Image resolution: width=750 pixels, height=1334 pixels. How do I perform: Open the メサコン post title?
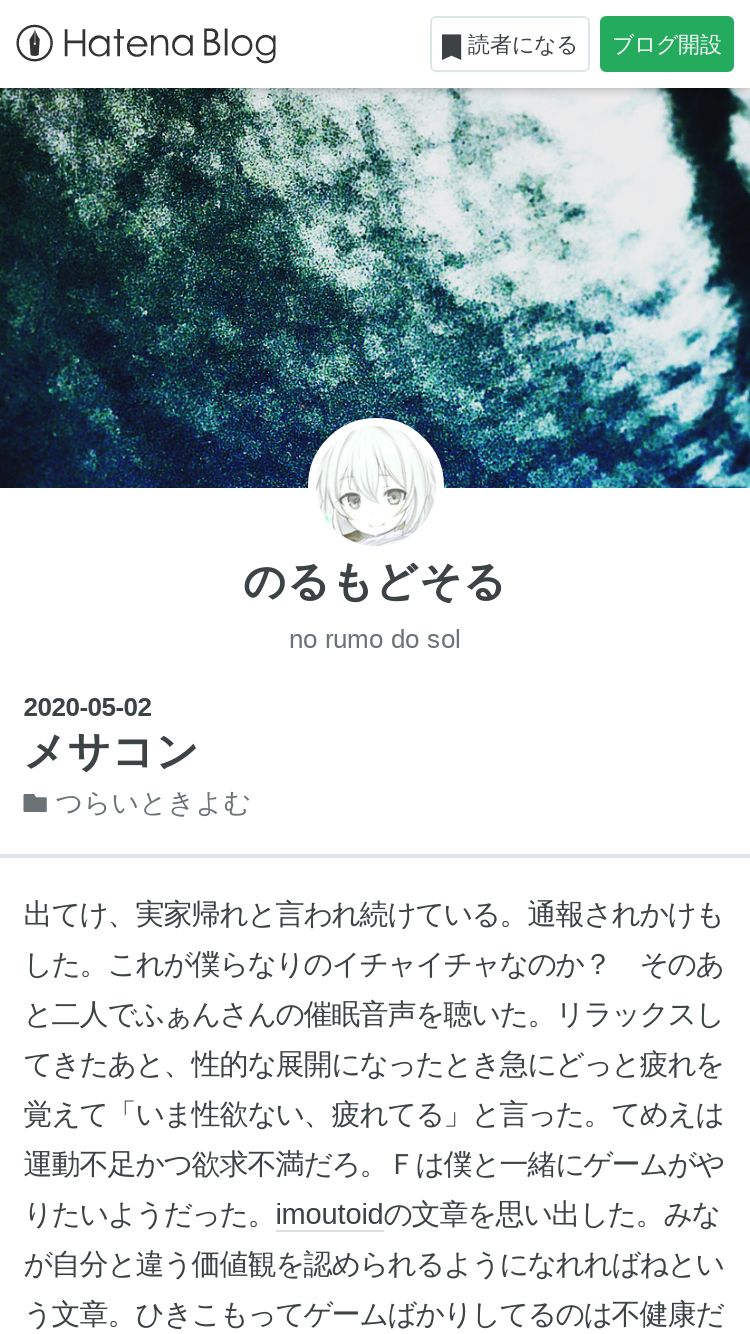111,752
